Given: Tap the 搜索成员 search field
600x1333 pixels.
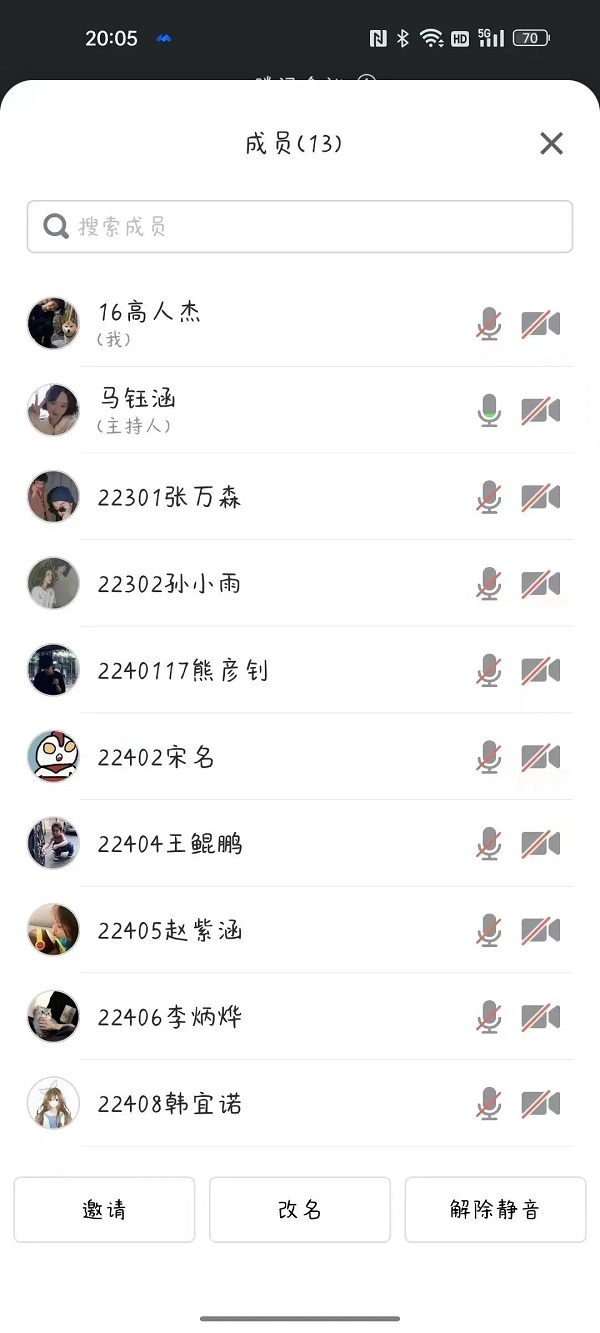Looking at the screenshot, I should (x=300, y=227).
